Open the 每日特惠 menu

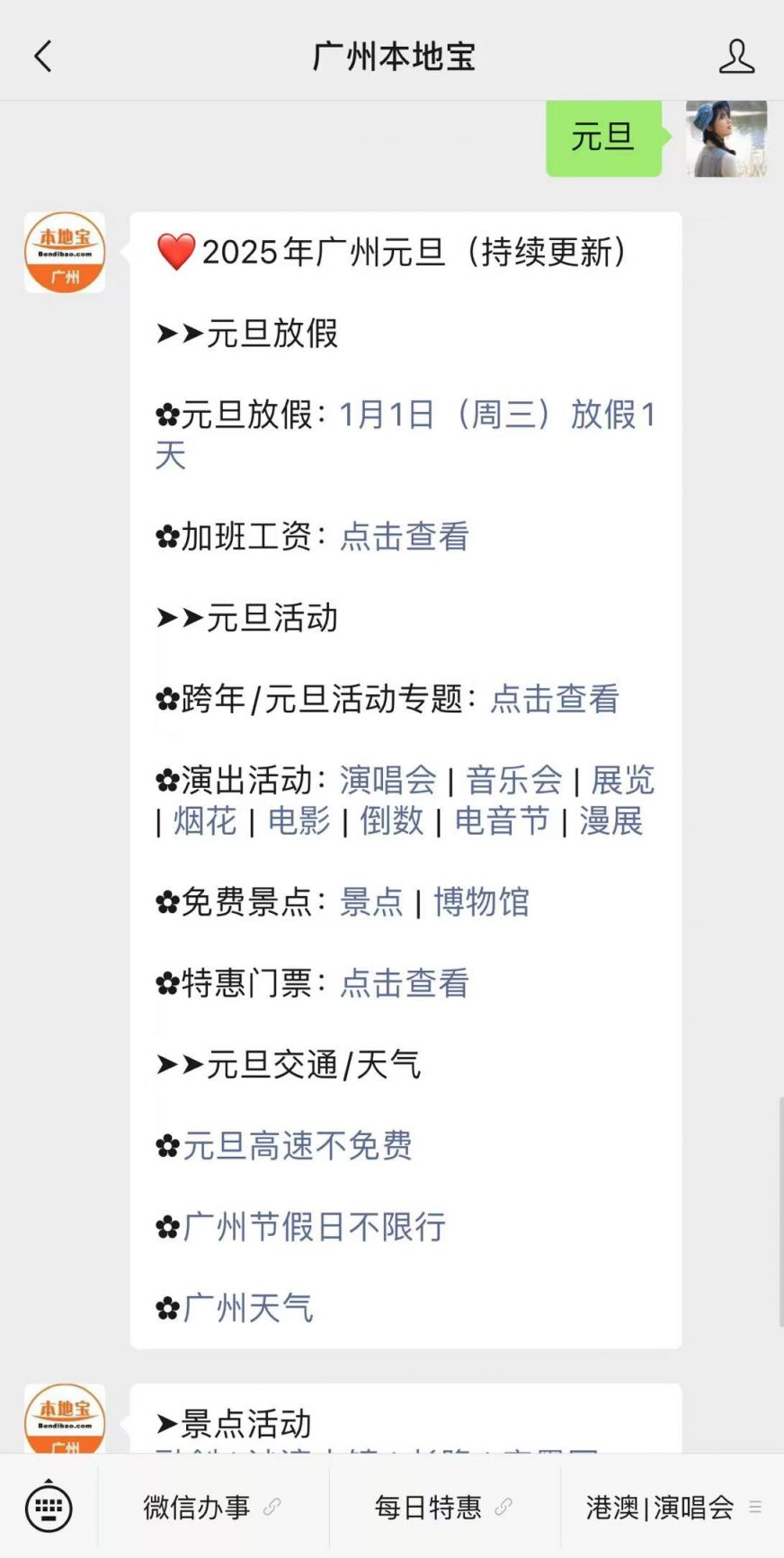click(445, 1507)
